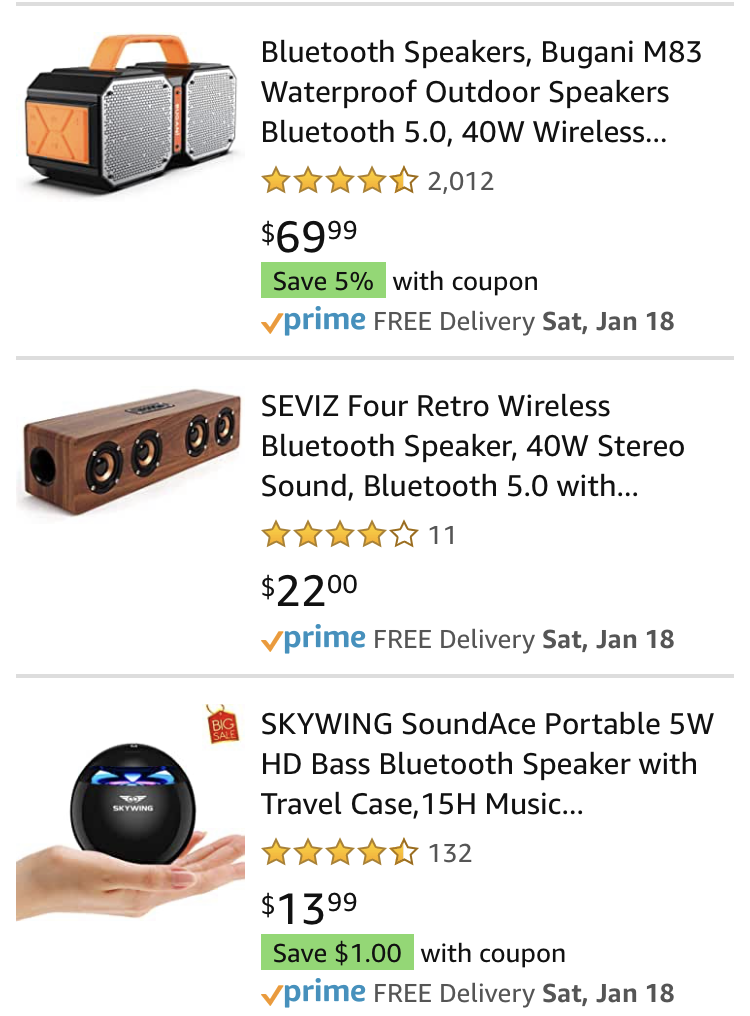The image size is (750, 1016).
Task: View the SKYWING speaker's 132 reviews
Action: 449,853
